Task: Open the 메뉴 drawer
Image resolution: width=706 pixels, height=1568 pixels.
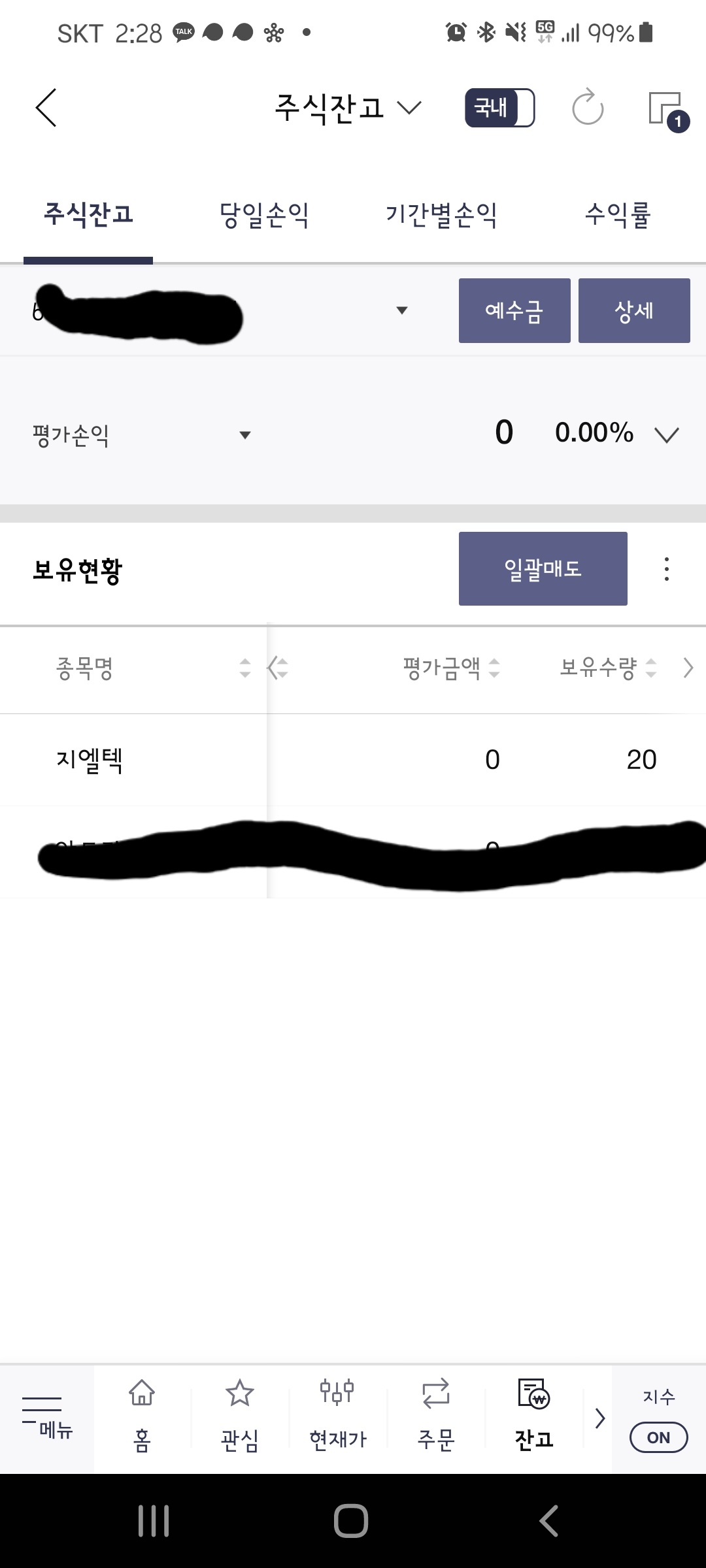Action: (47, 1418)
